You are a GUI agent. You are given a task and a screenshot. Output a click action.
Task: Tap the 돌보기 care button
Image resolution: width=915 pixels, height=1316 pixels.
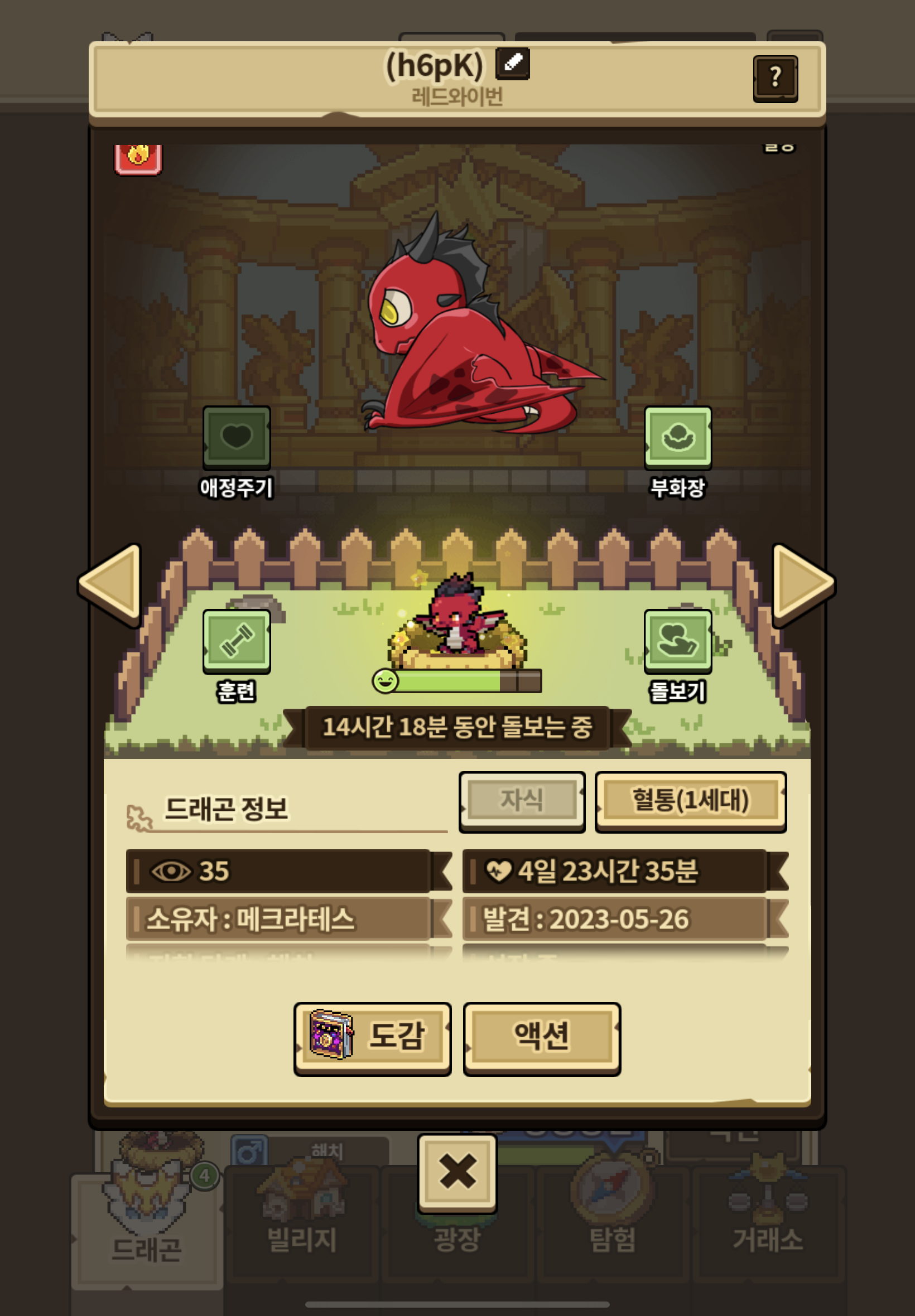click(678, 641)
